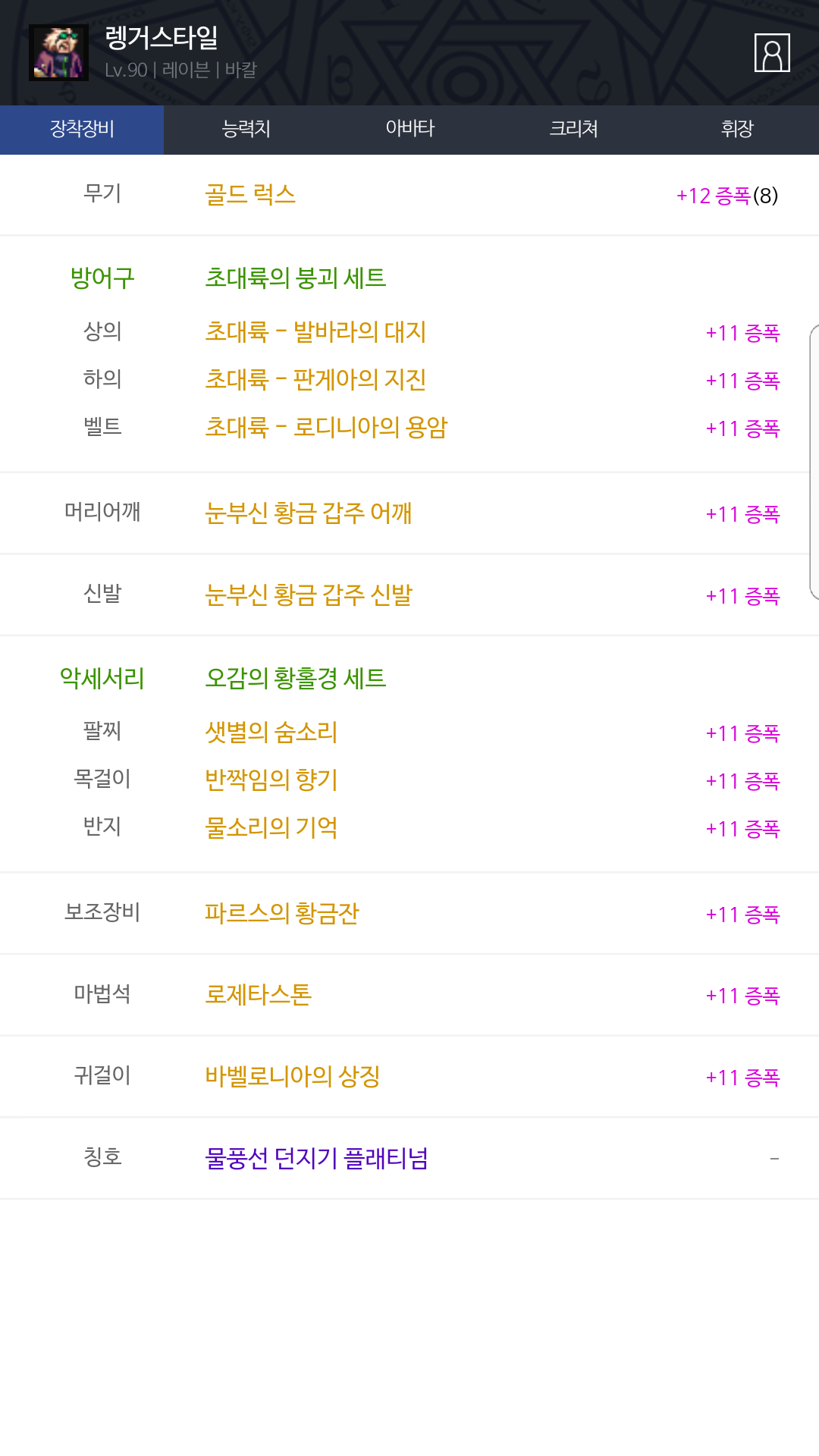Tap character avatar of 렝거스타일
Screen dimensions: 819x1456
[58, 53]
